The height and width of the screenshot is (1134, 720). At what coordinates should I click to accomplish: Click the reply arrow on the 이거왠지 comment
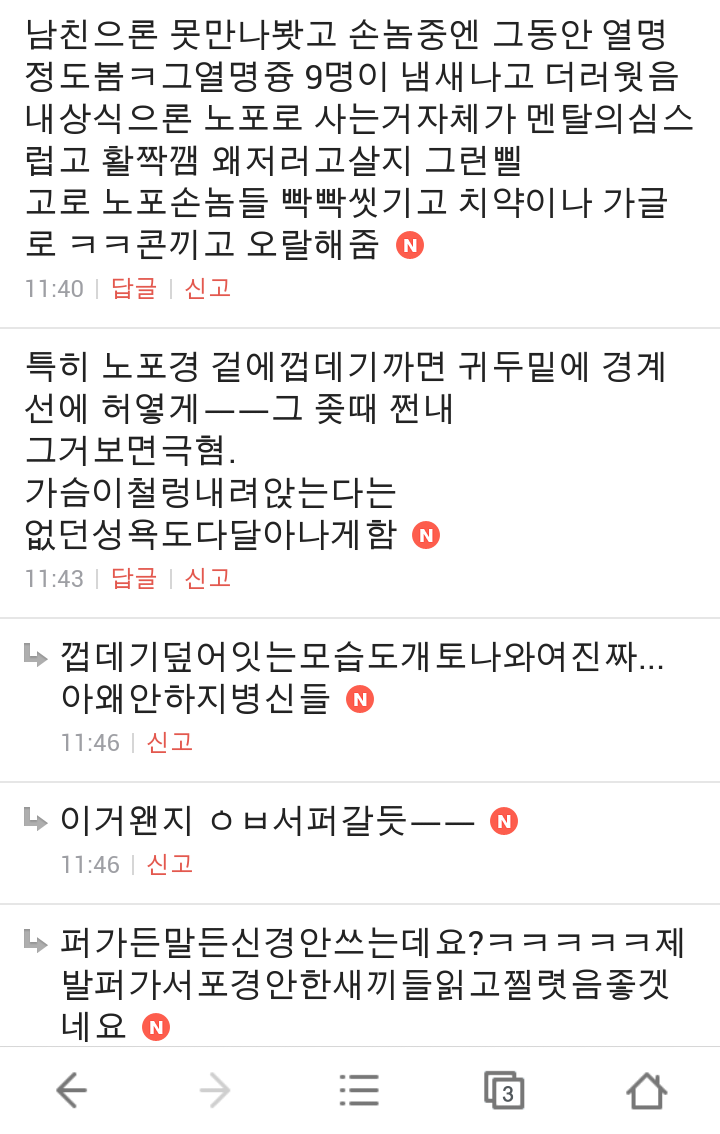coord(35,822)
